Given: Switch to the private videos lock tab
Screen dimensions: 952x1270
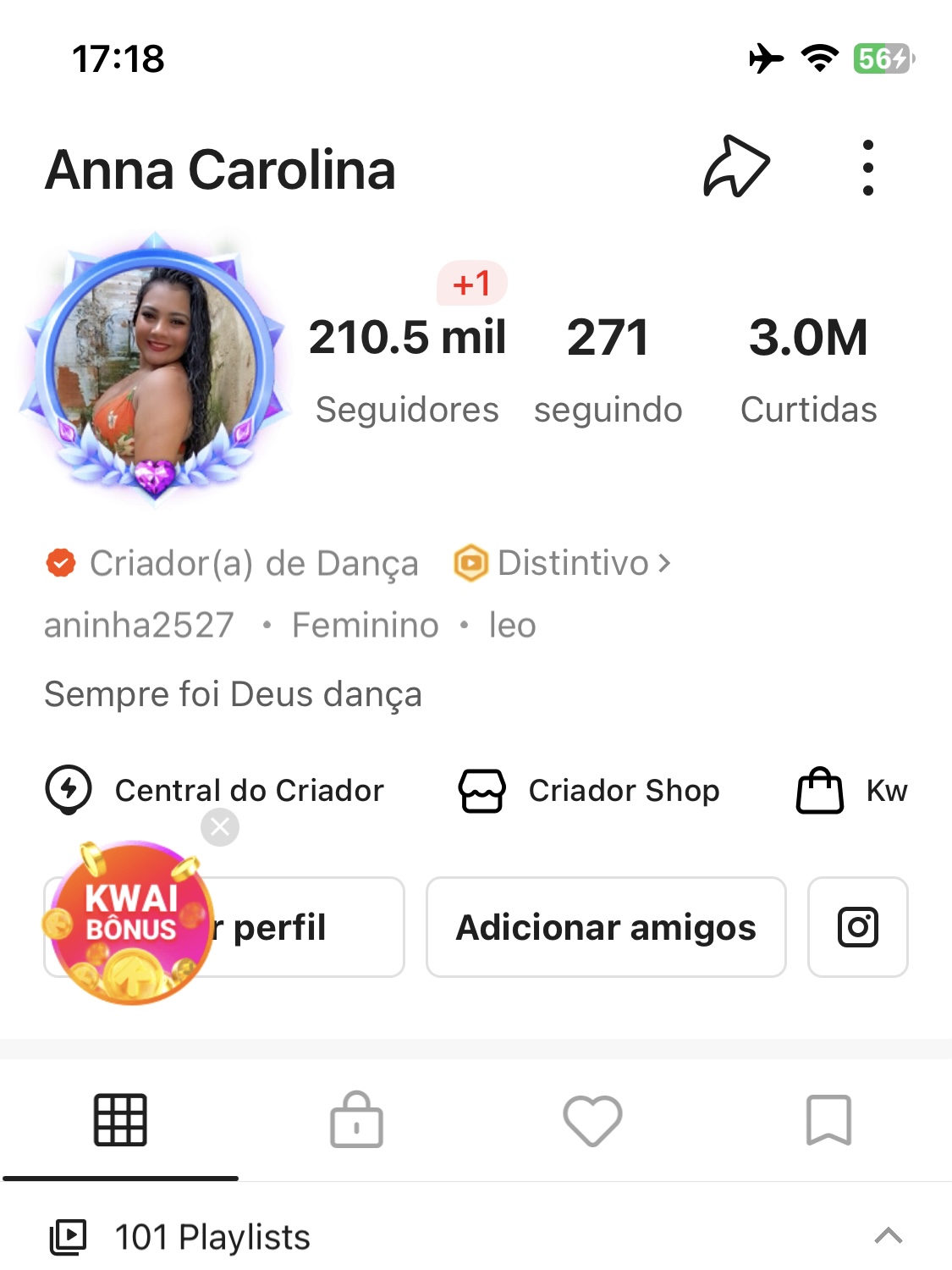Looking at the screenshot, I should coord(356,1120).
